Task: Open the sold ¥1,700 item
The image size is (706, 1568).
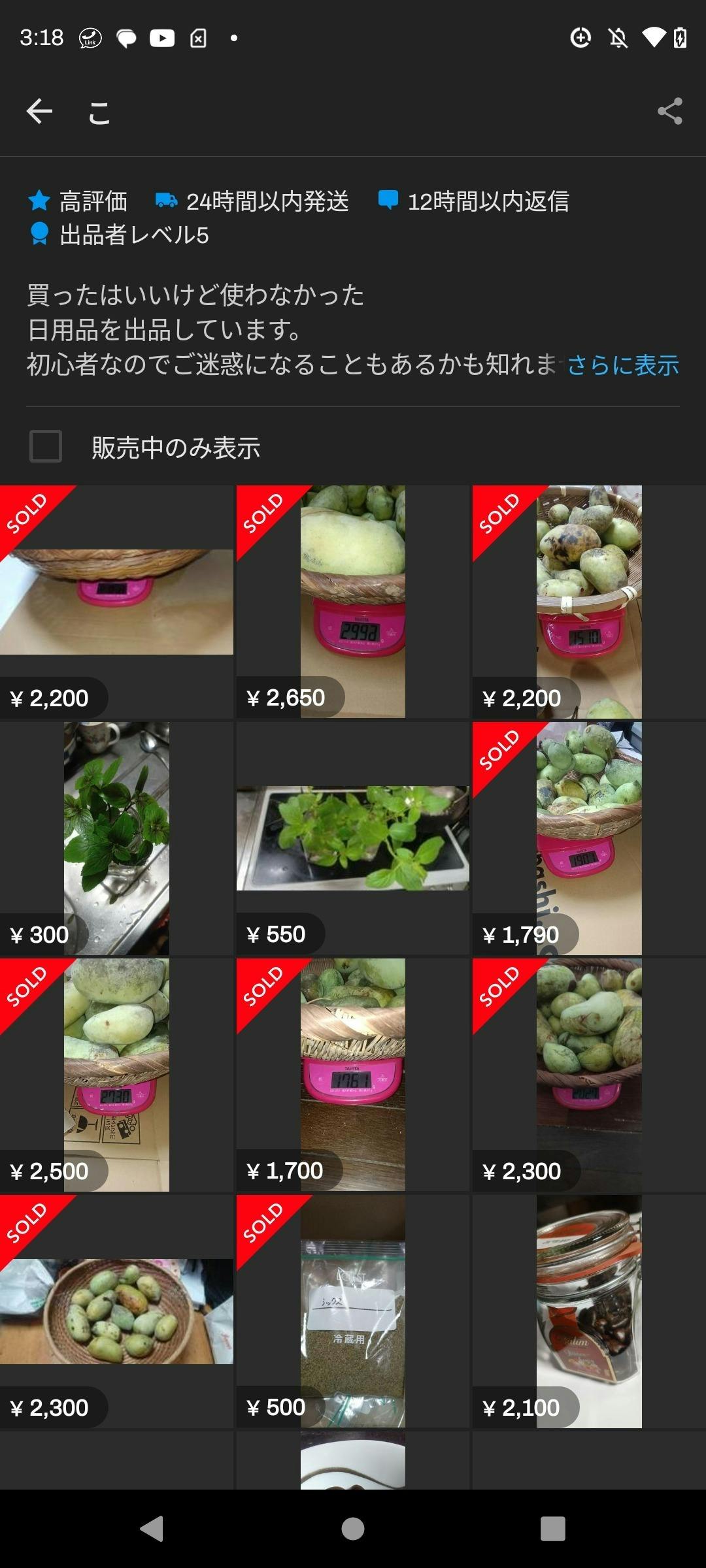Action: tap(353, 1075)
